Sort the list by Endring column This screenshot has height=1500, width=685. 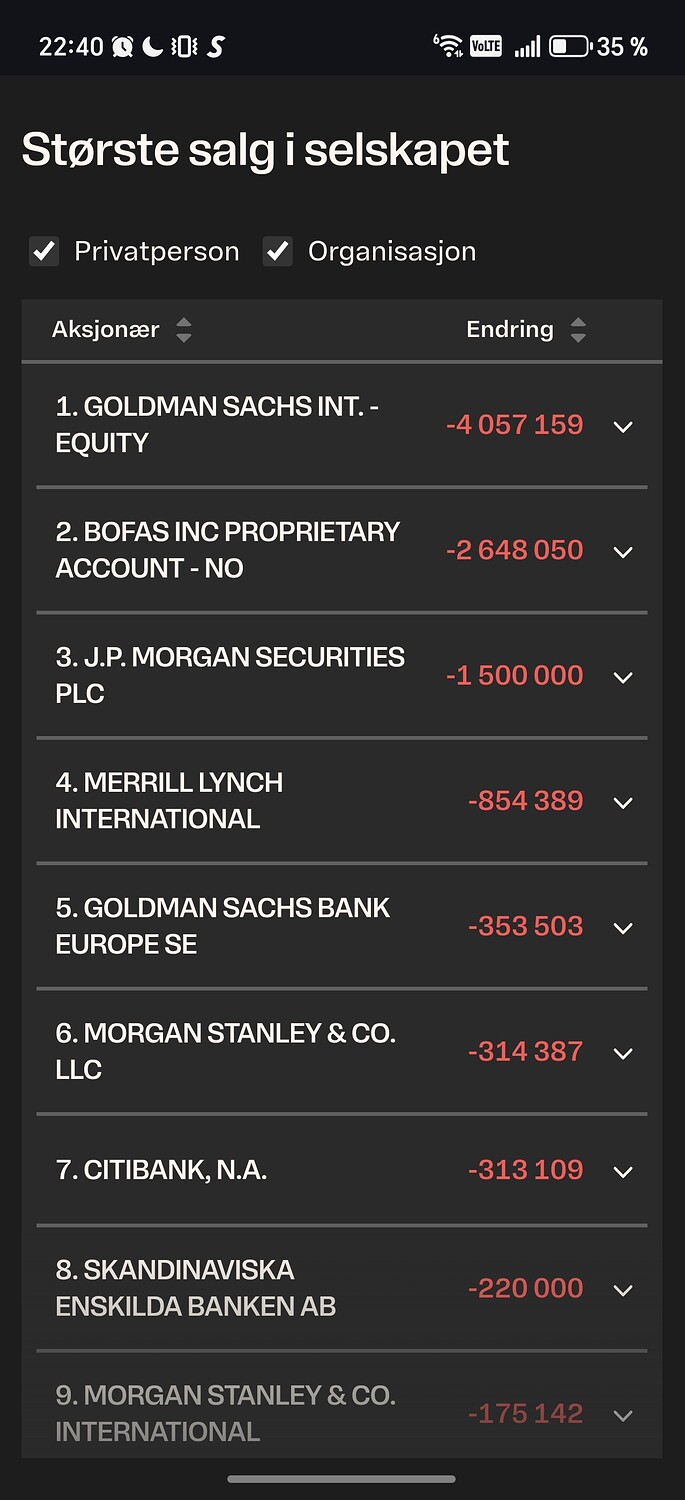click(578, 330)
